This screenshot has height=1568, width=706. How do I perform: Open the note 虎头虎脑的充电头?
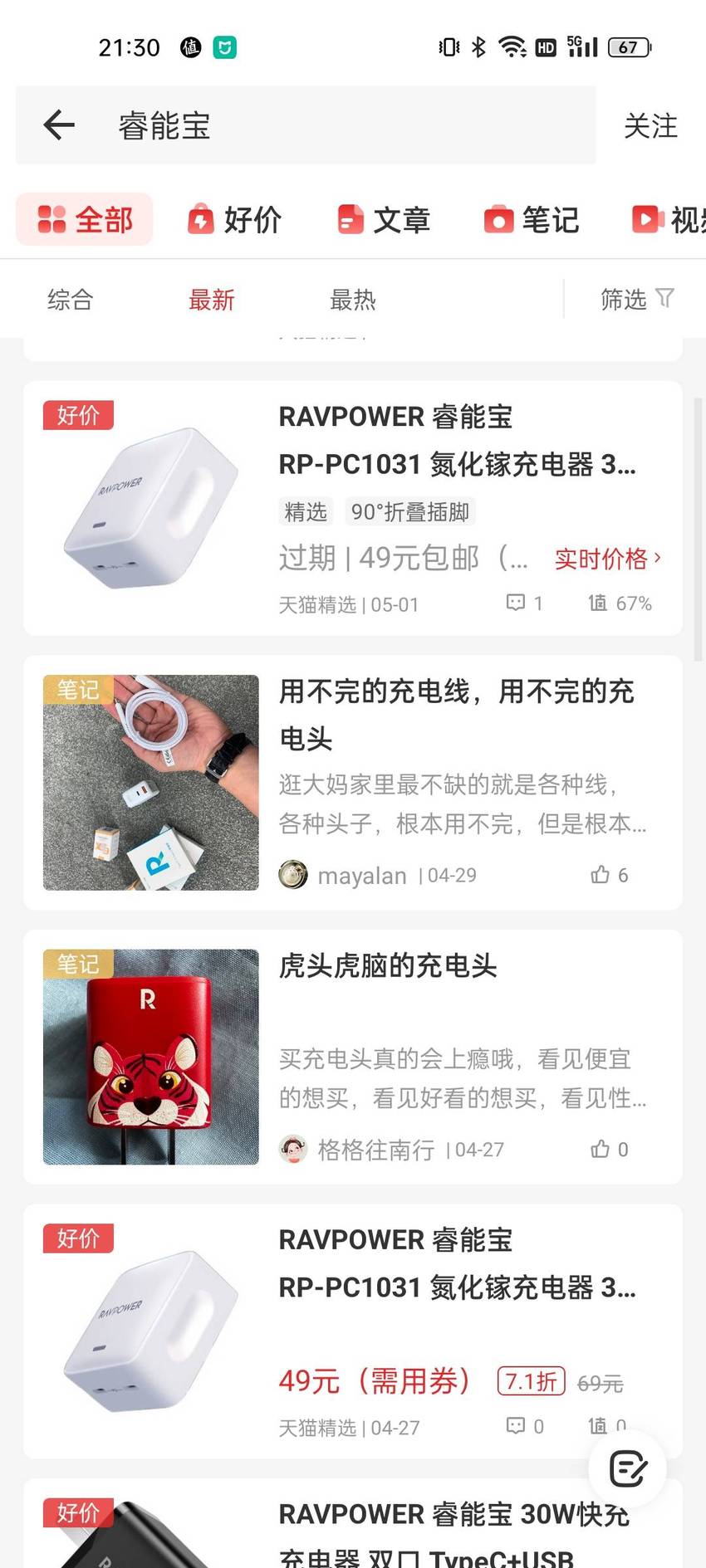(353, 1057)
